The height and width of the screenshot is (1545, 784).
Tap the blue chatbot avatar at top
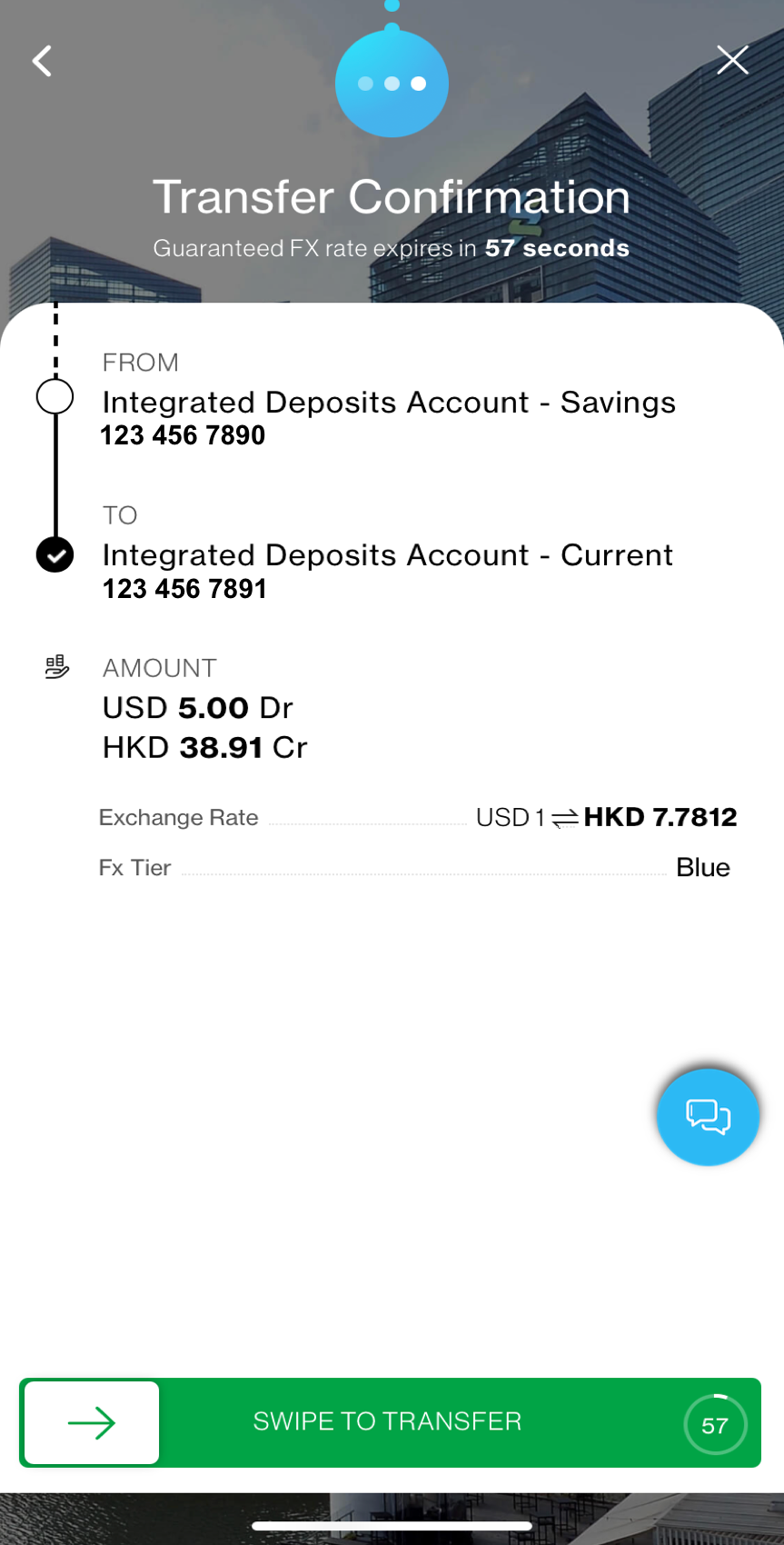tap(392, 82)
